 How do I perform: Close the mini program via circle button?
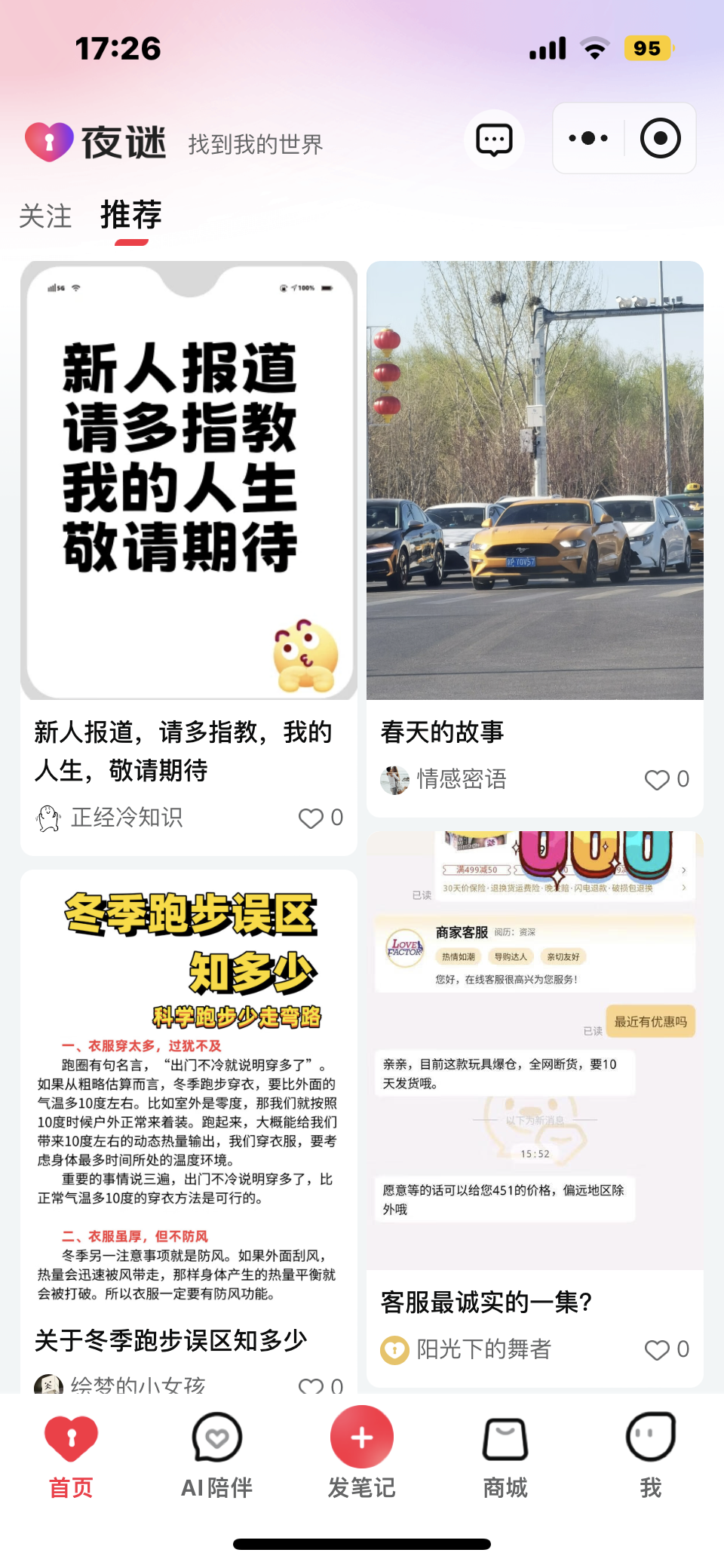click(x=660, y=139)
